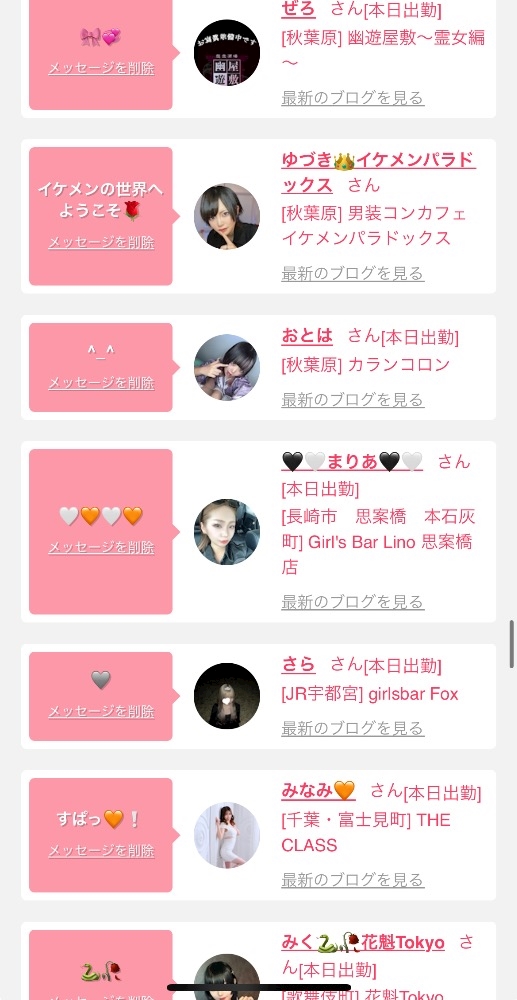Screen dimensions: 517x1000
Task: Open ゆづき イケメンパラドックス profile link
Action: 378,172
